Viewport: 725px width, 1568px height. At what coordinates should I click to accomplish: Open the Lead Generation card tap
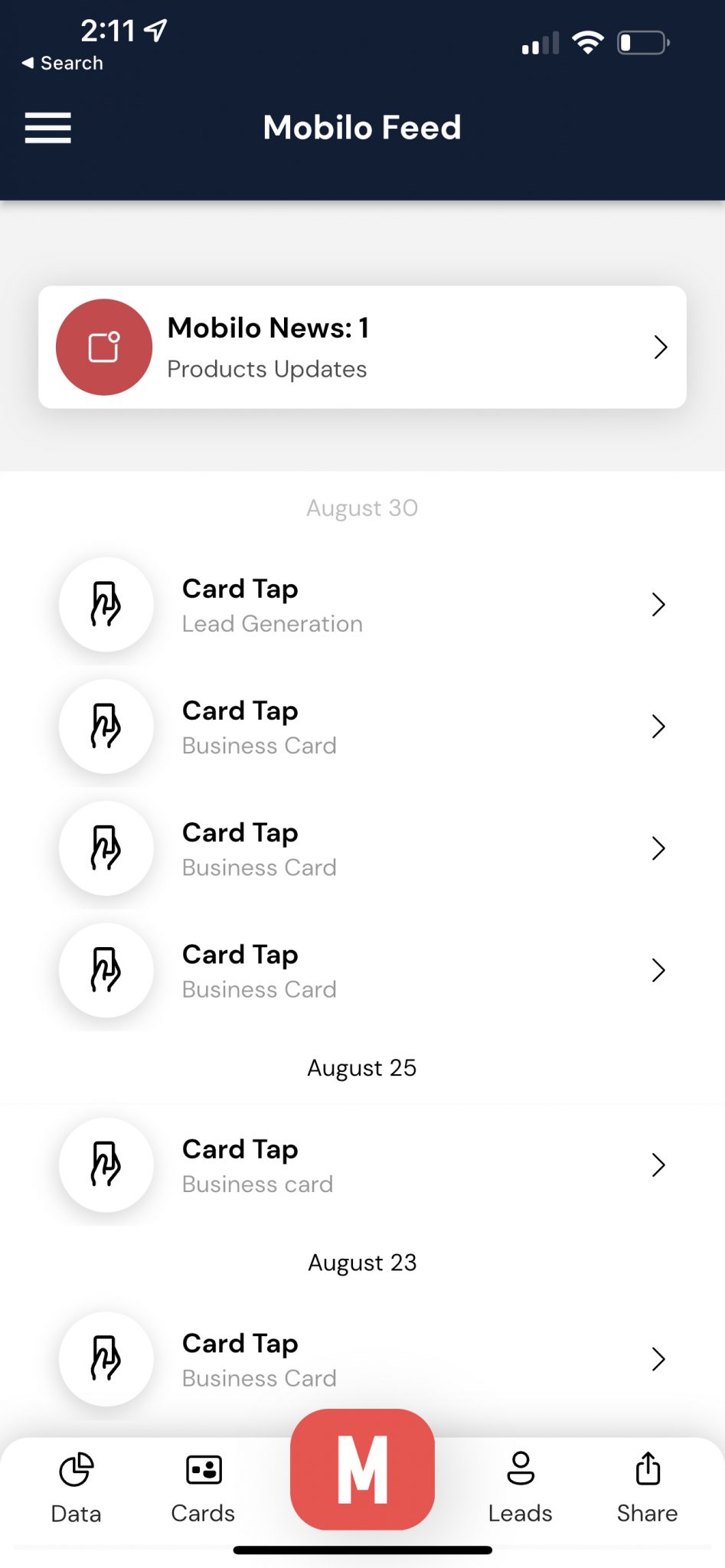(x=362, y=605)
